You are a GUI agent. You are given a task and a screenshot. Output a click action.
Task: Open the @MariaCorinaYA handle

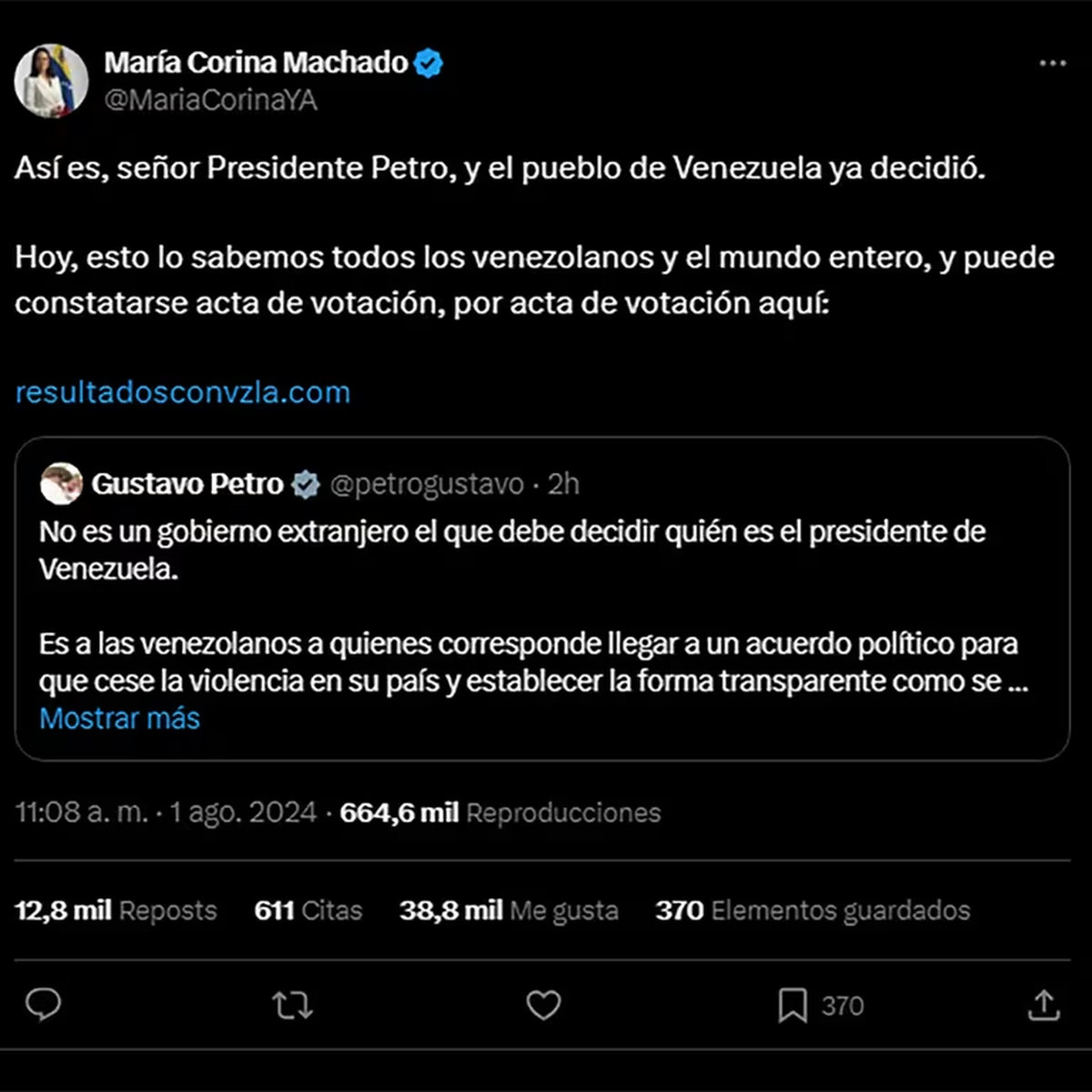tap(211, 99)
